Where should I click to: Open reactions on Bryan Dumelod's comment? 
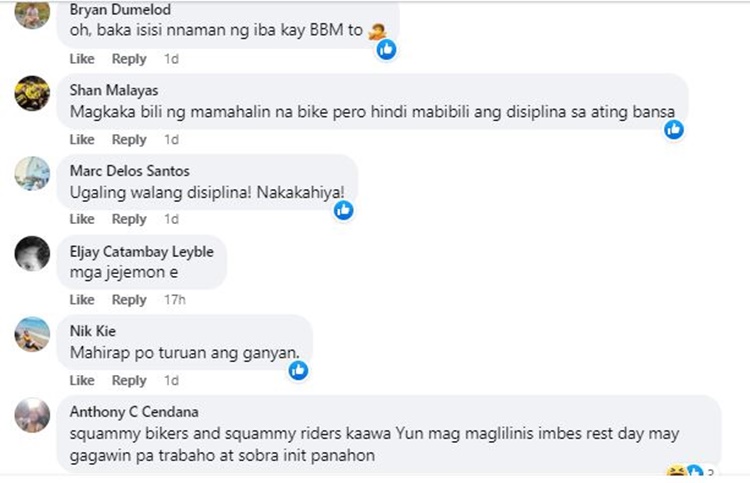point(386,49)
